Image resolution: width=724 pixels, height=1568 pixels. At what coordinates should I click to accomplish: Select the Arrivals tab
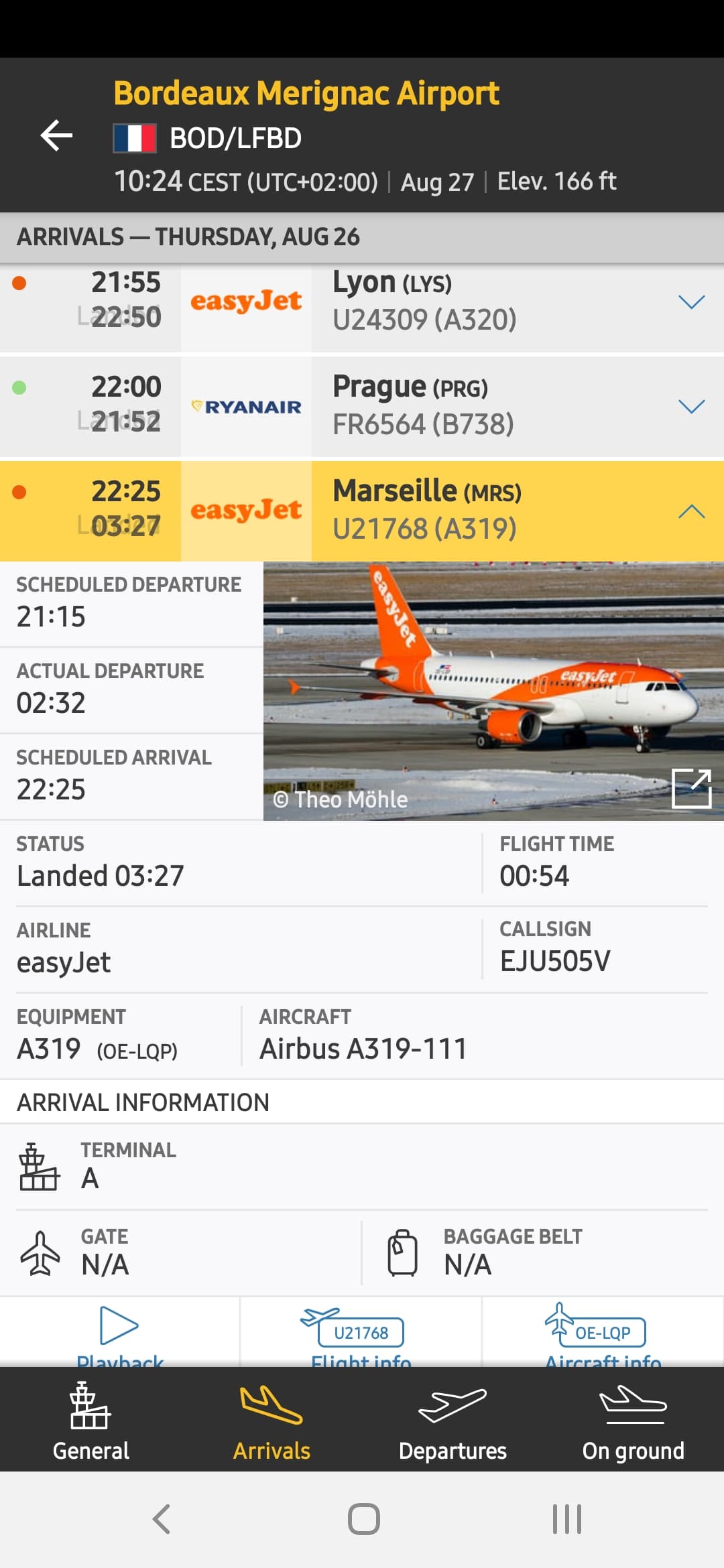(x=271, y=1421)
